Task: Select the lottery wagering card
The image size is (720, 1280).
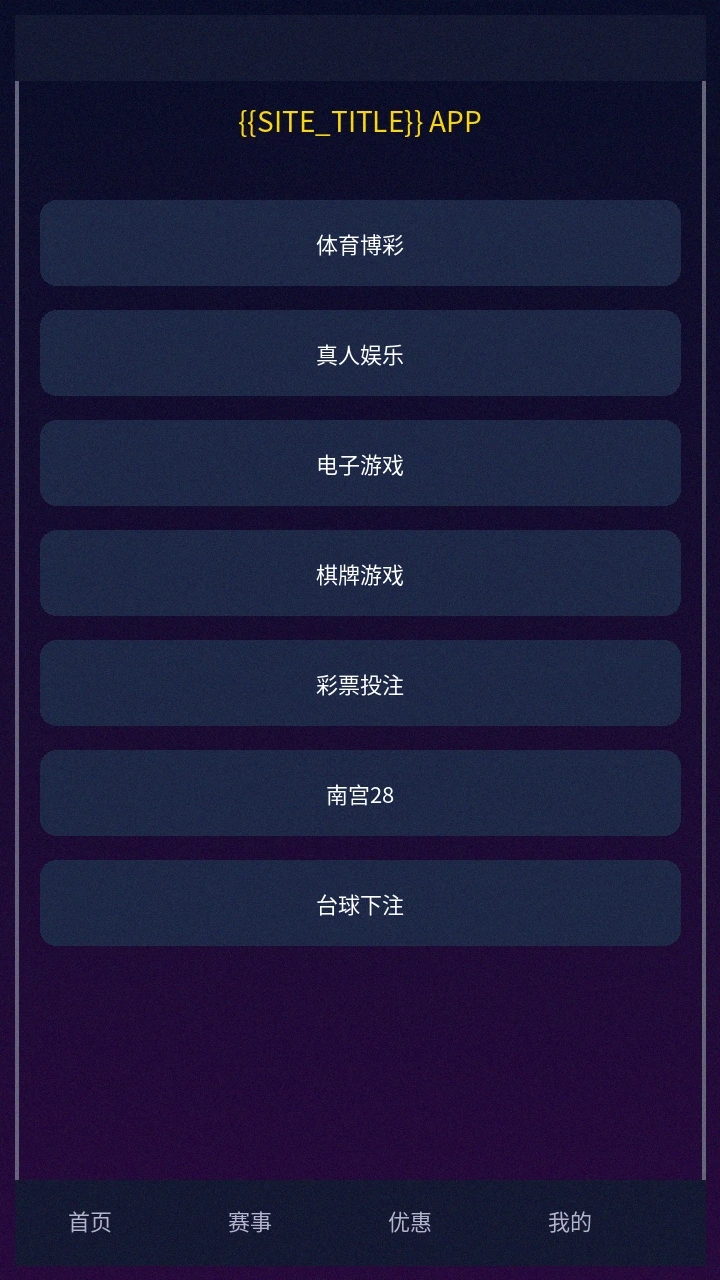Action: [360, 683]
